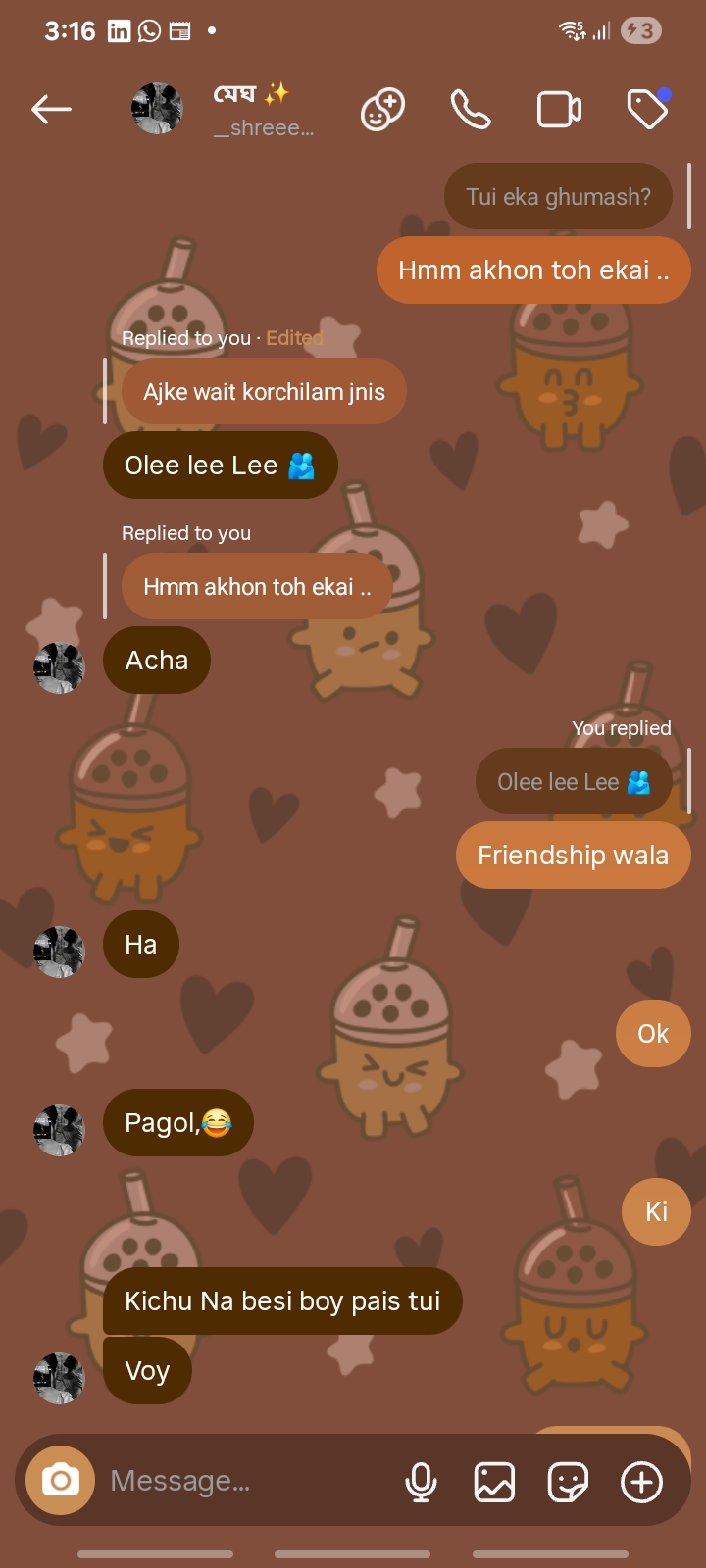Viewport: 706px width, 1568px height.
Task: Open the sticker picker
Action: [x=568, y=1482]
